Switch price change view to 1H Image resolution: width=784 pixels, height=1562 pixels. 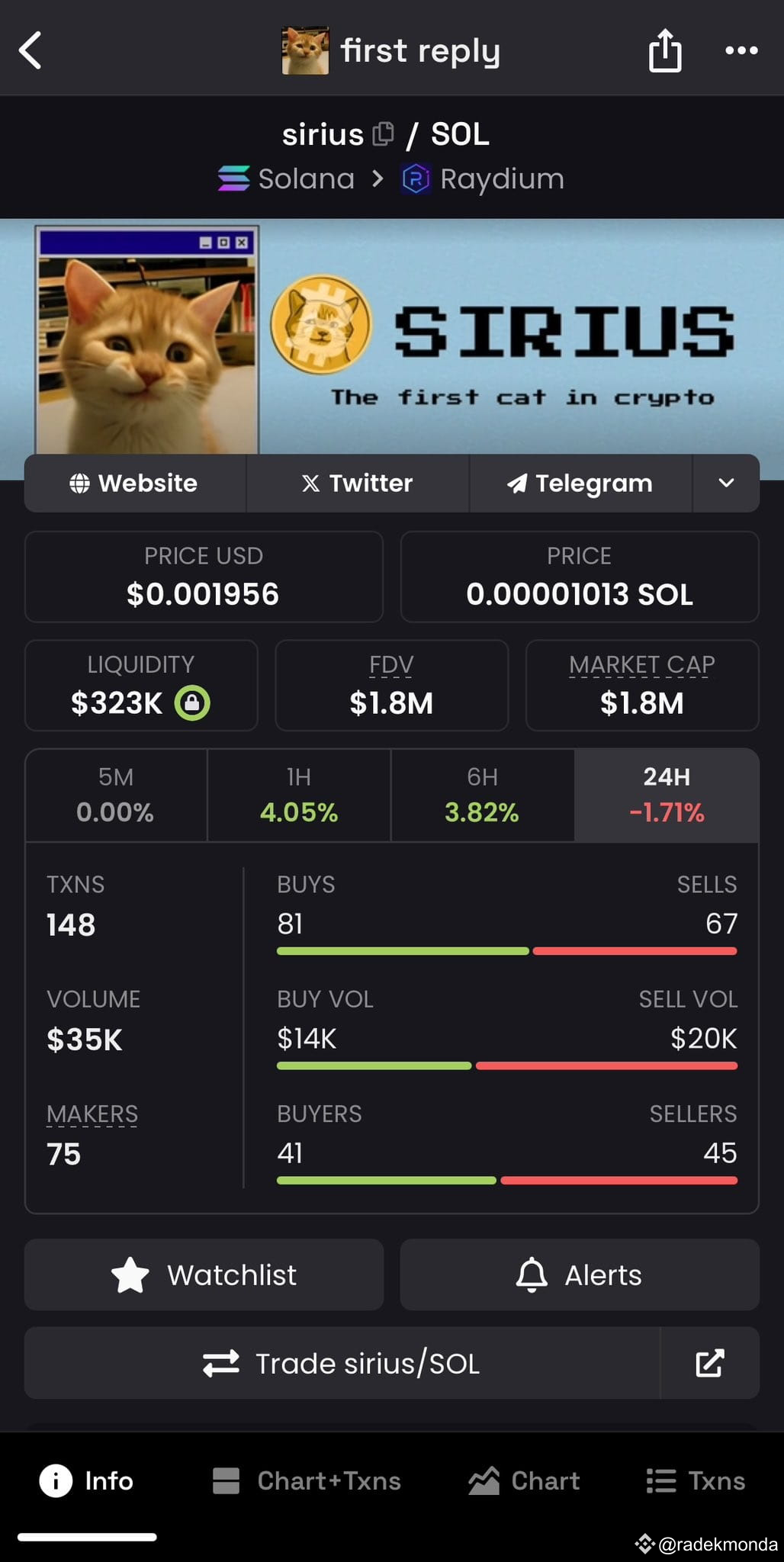298,795
